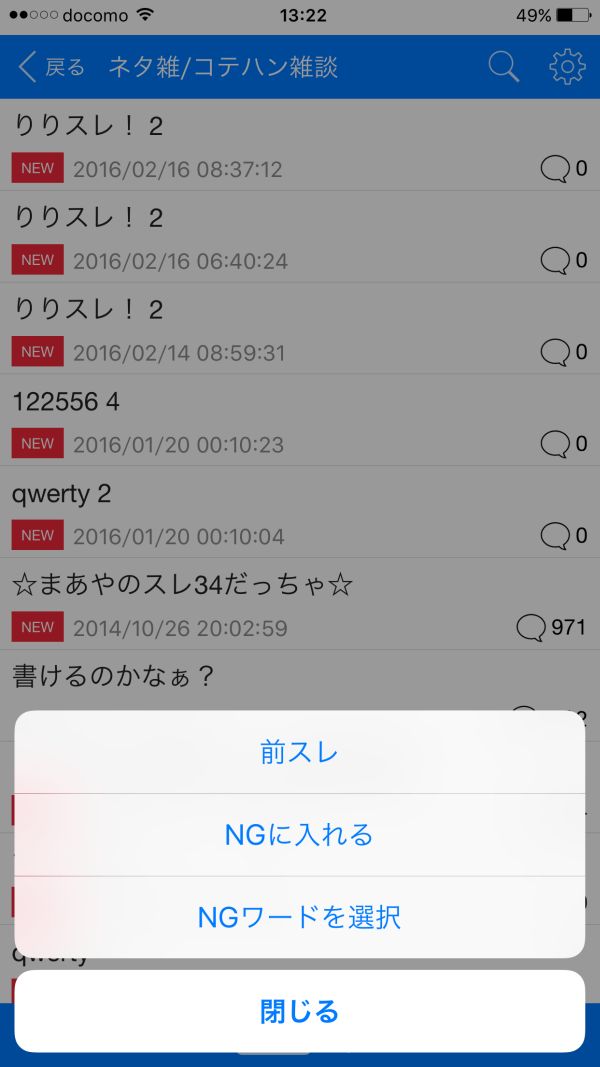
Task: Open NGワードを選択
Action: 299,917
